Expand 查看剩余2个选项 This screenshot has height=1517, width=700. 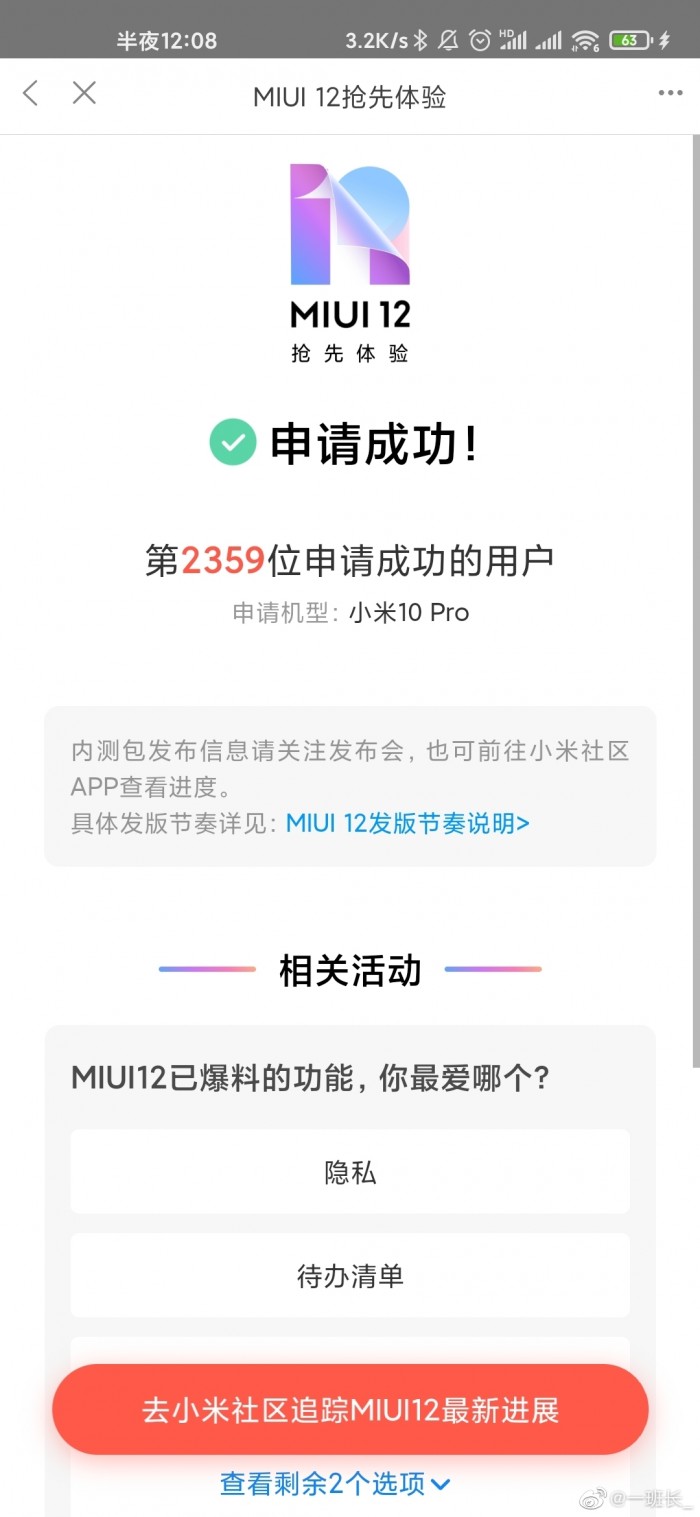coord(335,1483)
